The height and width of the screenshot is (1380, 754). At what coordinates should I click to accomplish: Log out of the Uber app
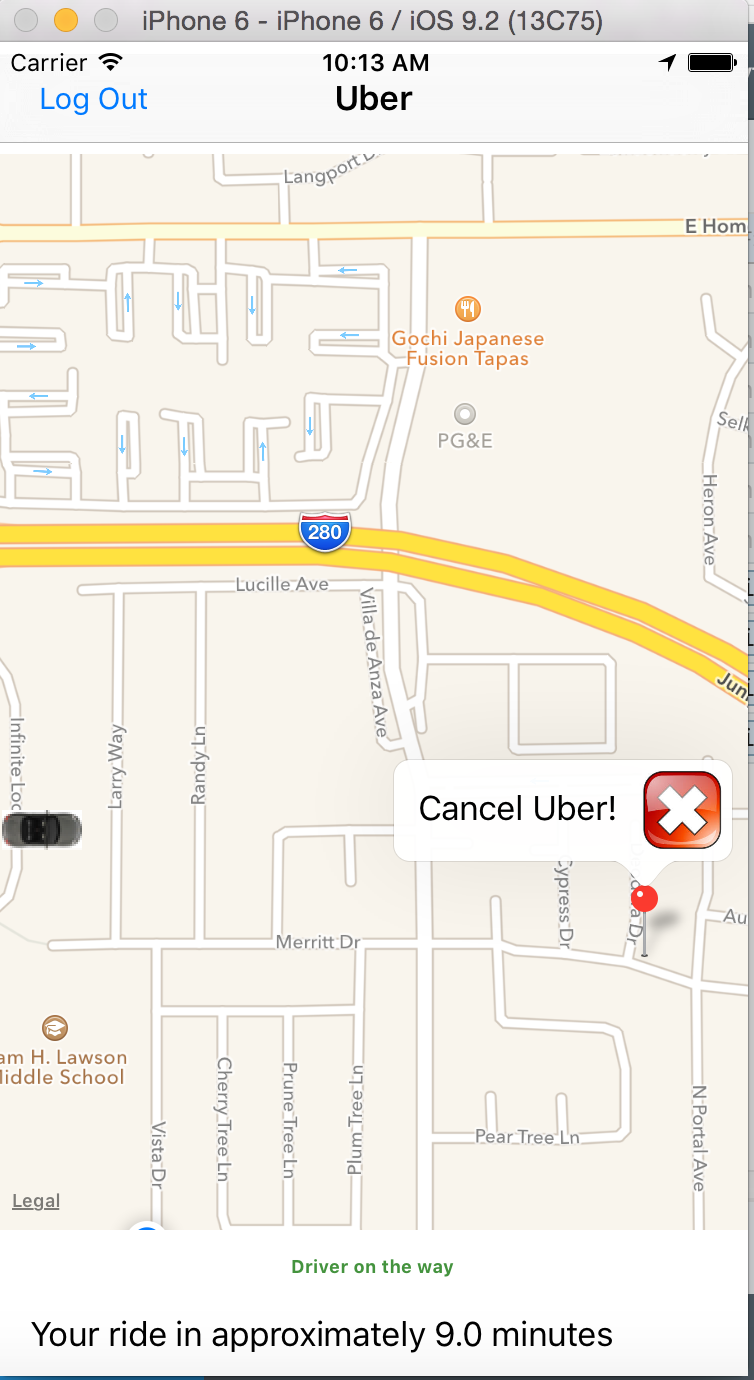pos(94,99)
